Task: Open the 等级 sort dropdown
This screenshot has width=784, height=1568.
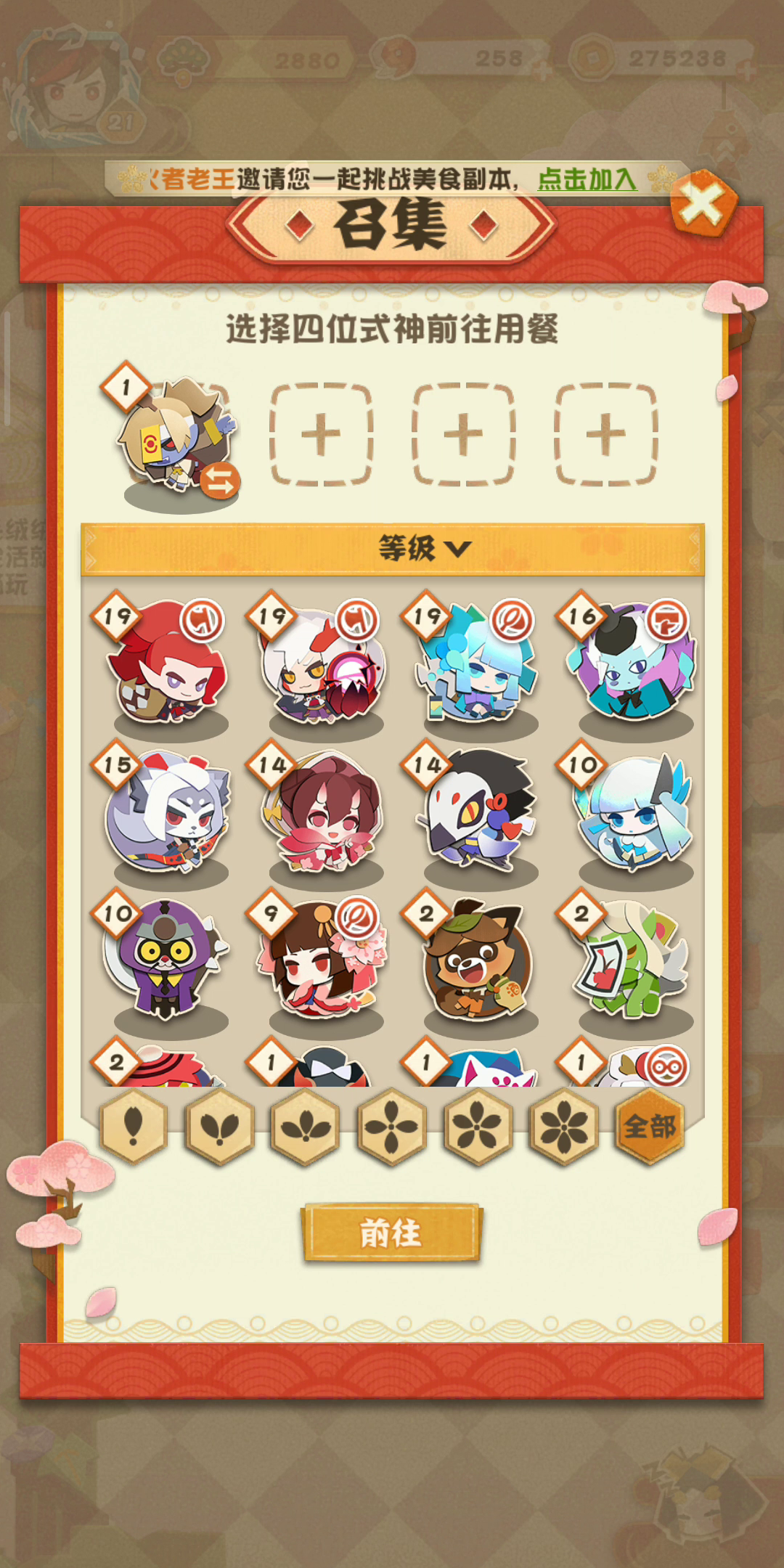Action: coord(425,548)
